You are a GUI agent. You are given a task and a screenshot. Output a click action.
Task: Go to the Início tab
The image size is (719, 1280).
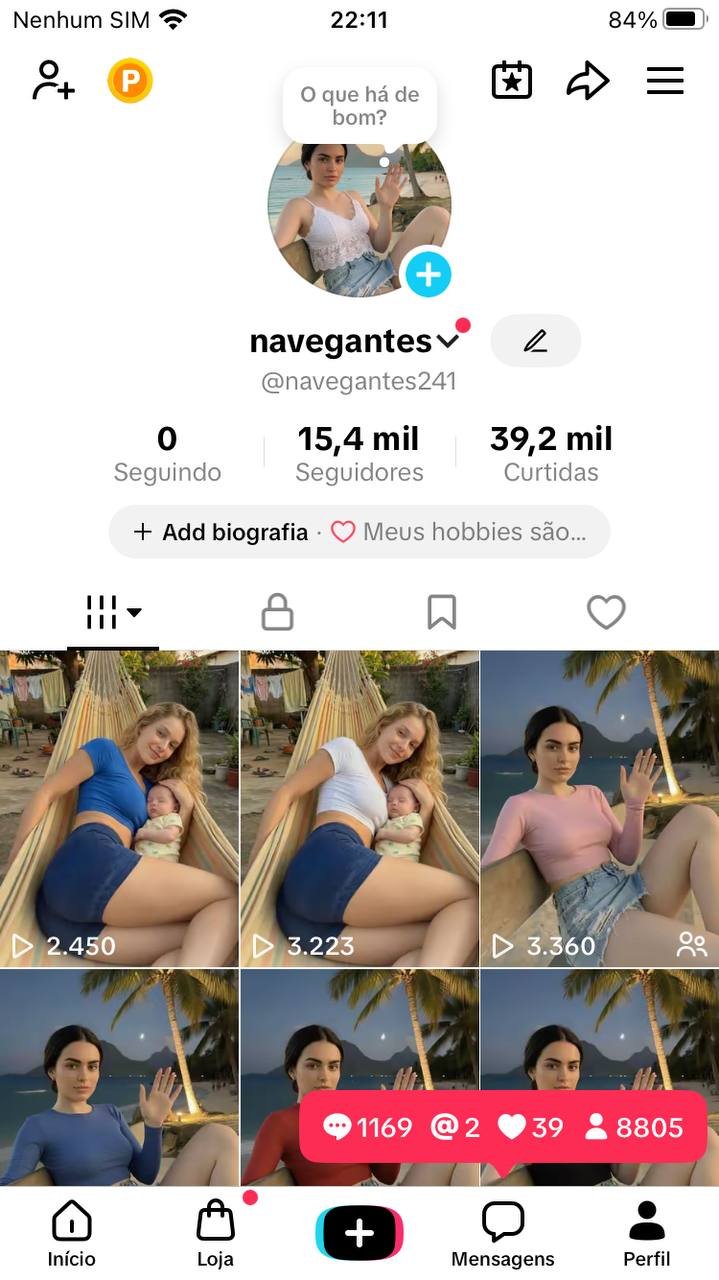[x=72, y=1234]
